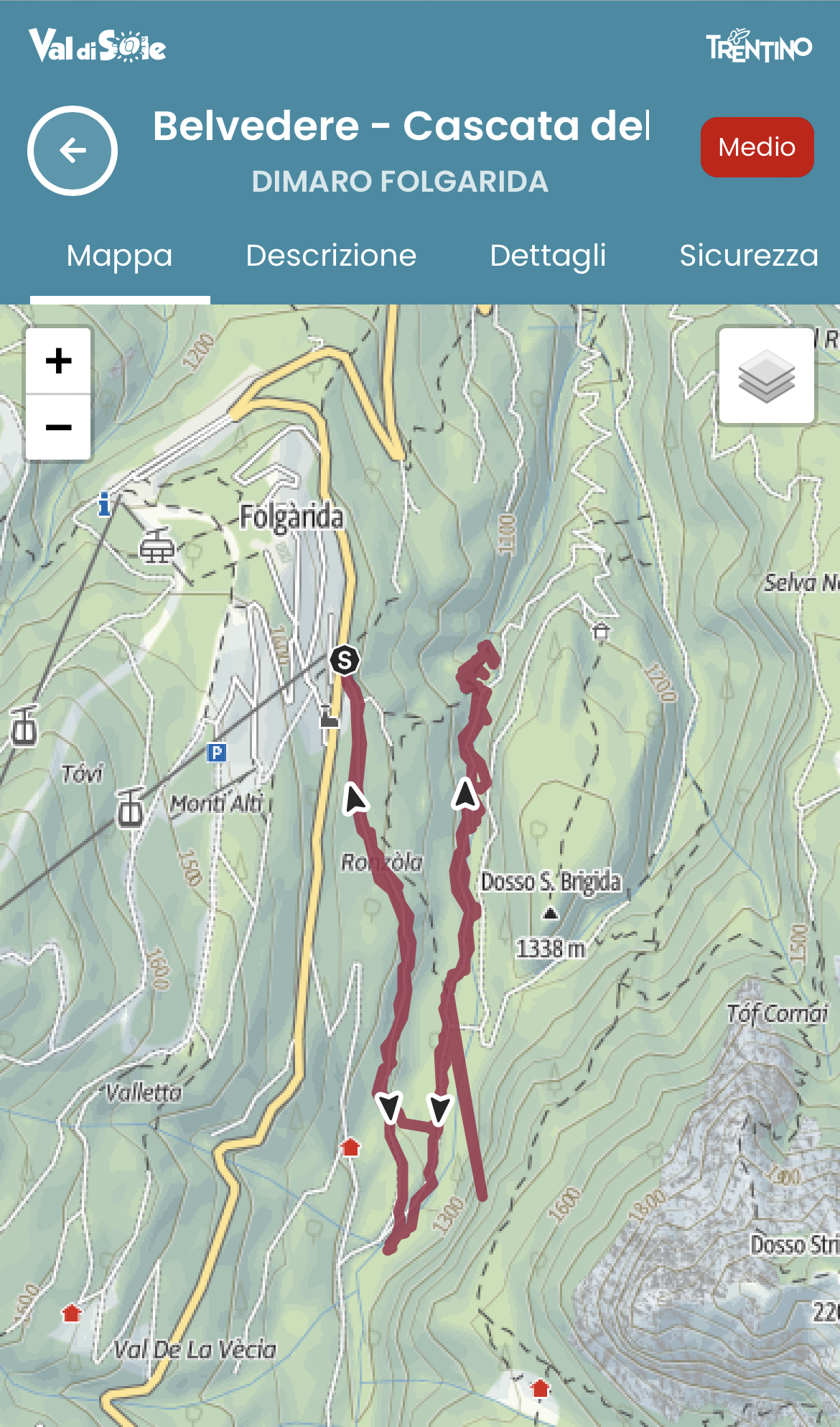
Task: Open the Dettagli tab
Action: point(548,256)
